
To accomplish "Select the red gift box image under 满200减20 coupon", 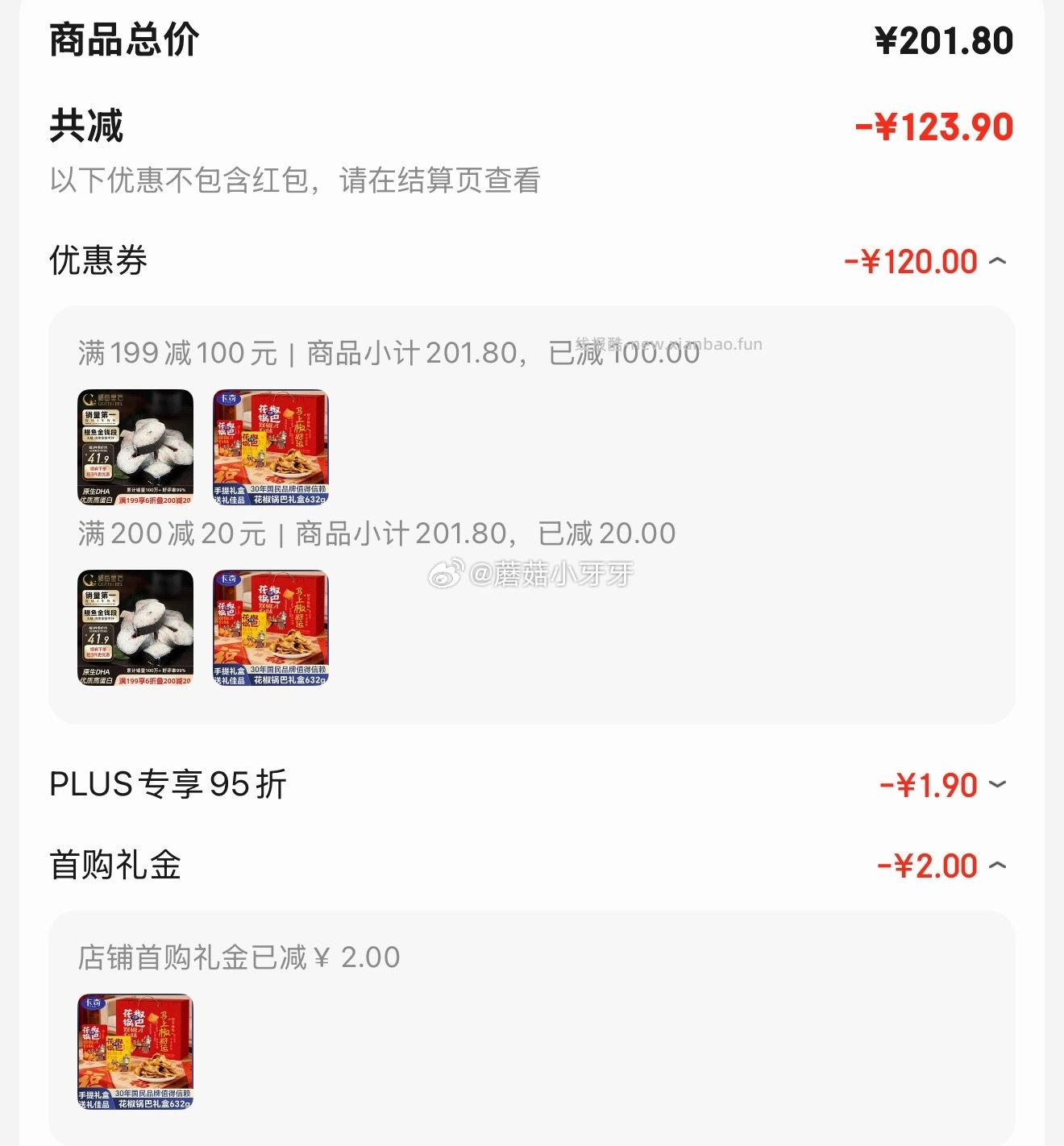I will [x=274, y=630].
